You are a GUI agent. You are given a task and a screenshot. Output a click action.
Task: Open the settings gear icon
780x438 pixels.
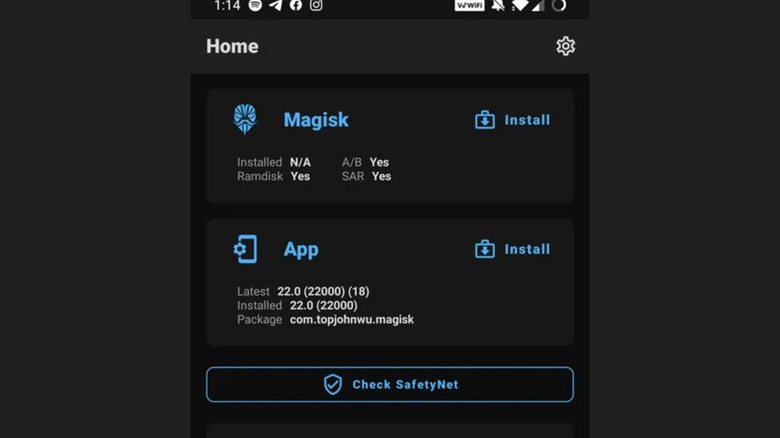pyautogui.click(x=565, y=46)
